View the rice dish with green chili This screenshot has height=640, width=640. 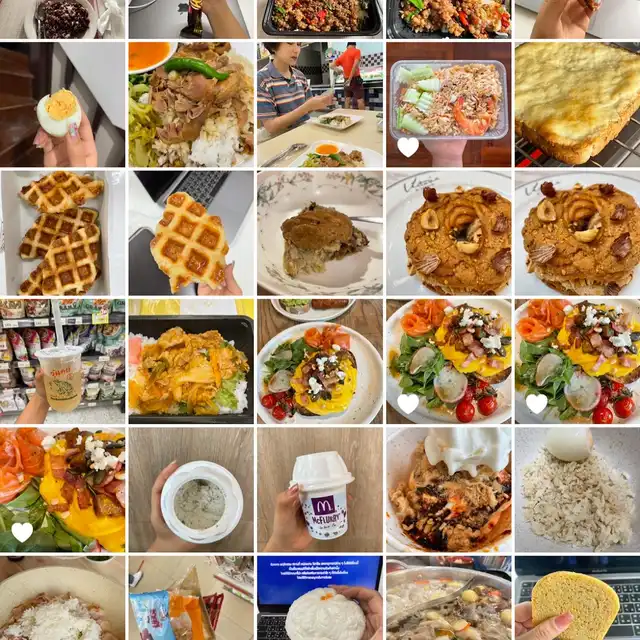pyautogui.click(x=191, y=104)
